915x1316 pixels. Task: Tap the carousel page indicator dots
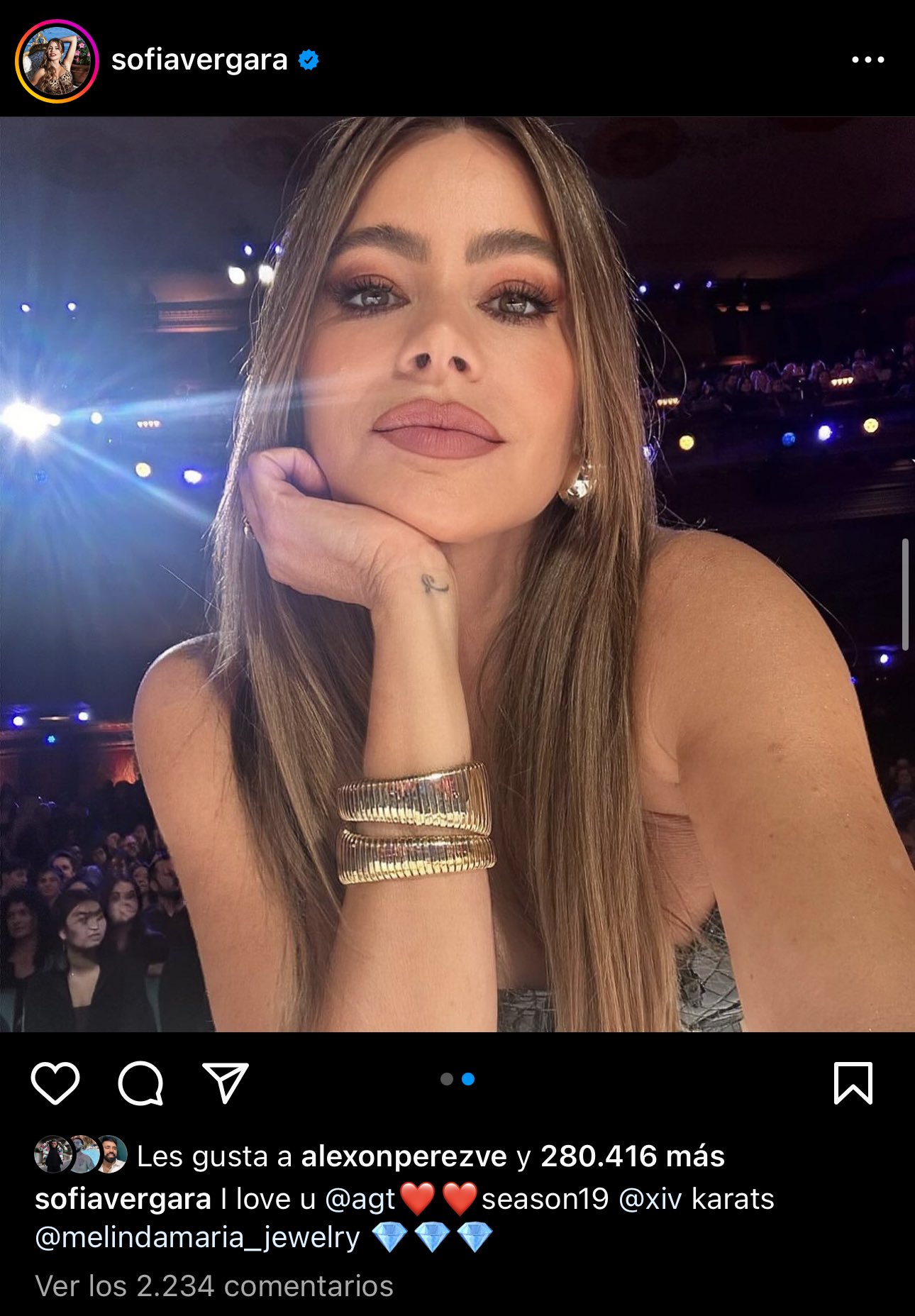(x=457, y=1079)
